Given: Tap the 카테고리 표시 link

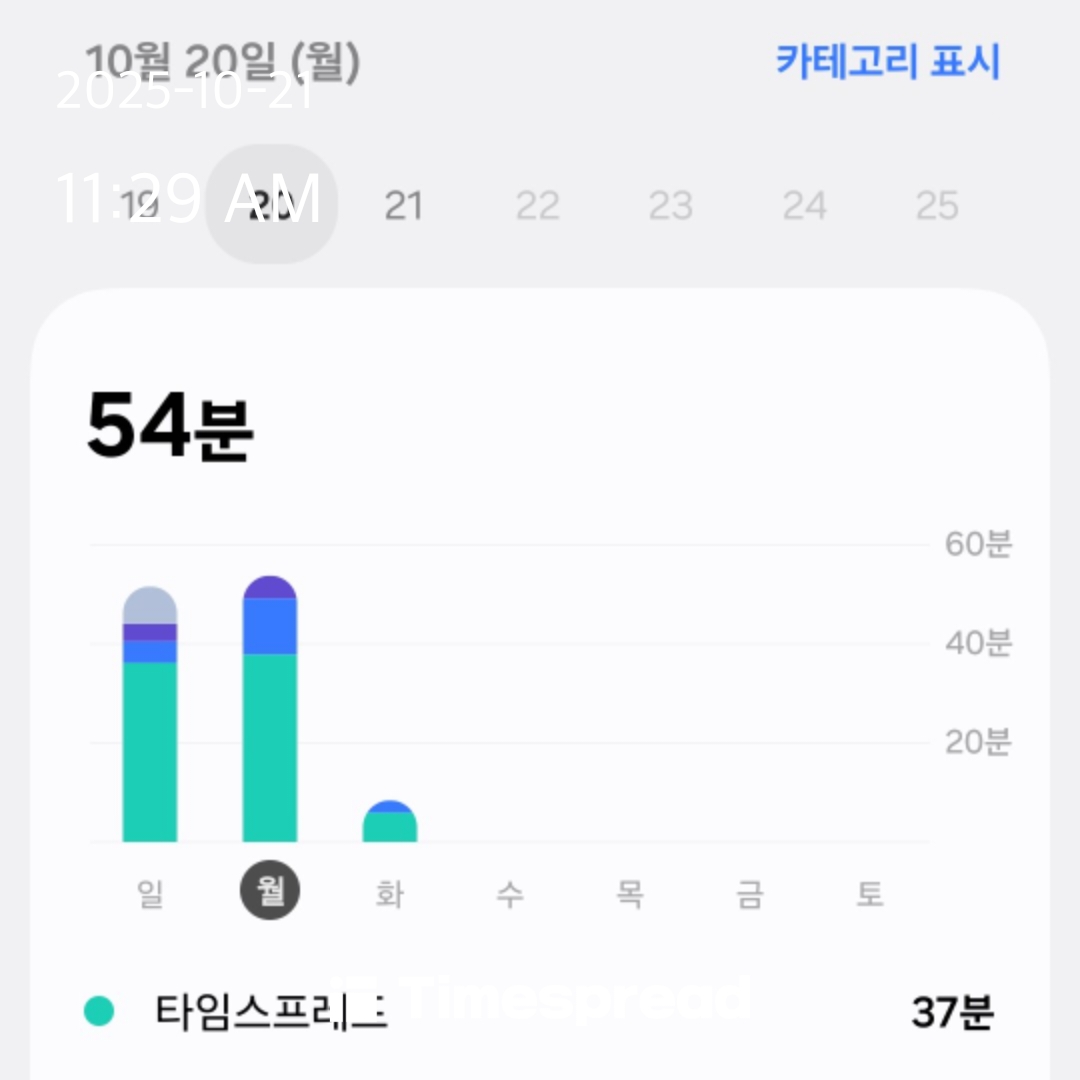Looking at the screenshot, I should click(x=888, y=62).
